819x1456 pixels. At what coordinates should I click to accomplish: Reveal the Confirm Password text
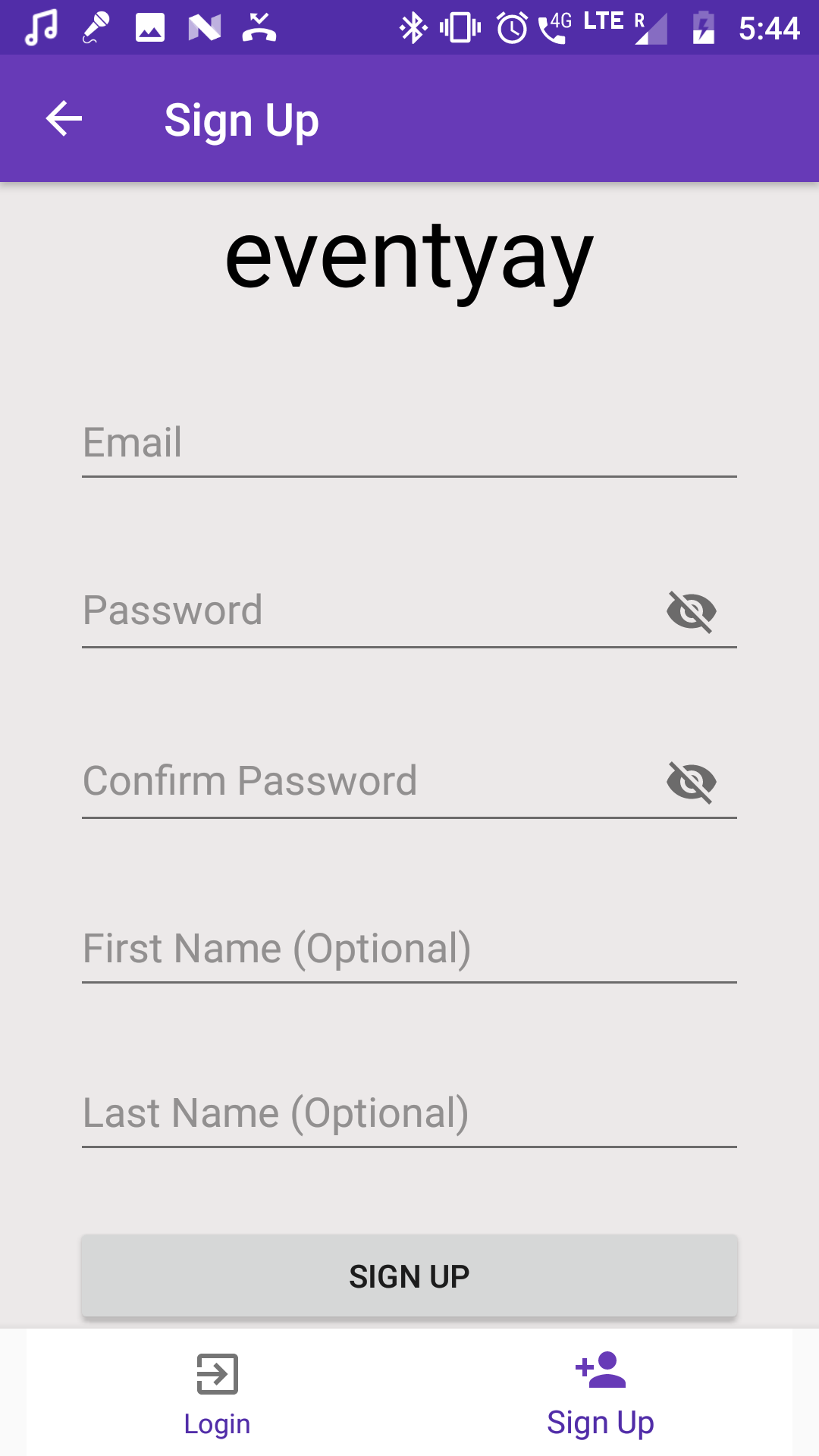point(692,783)
